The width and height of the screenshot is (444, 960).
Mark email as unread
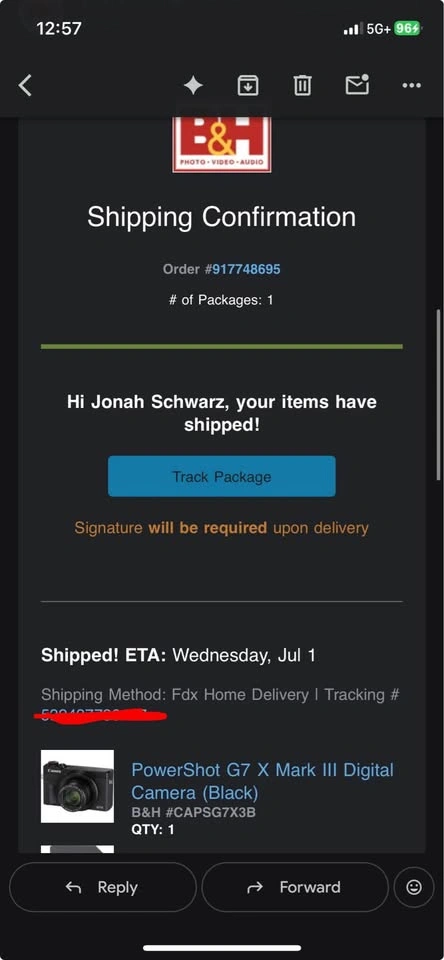point(357,85)
